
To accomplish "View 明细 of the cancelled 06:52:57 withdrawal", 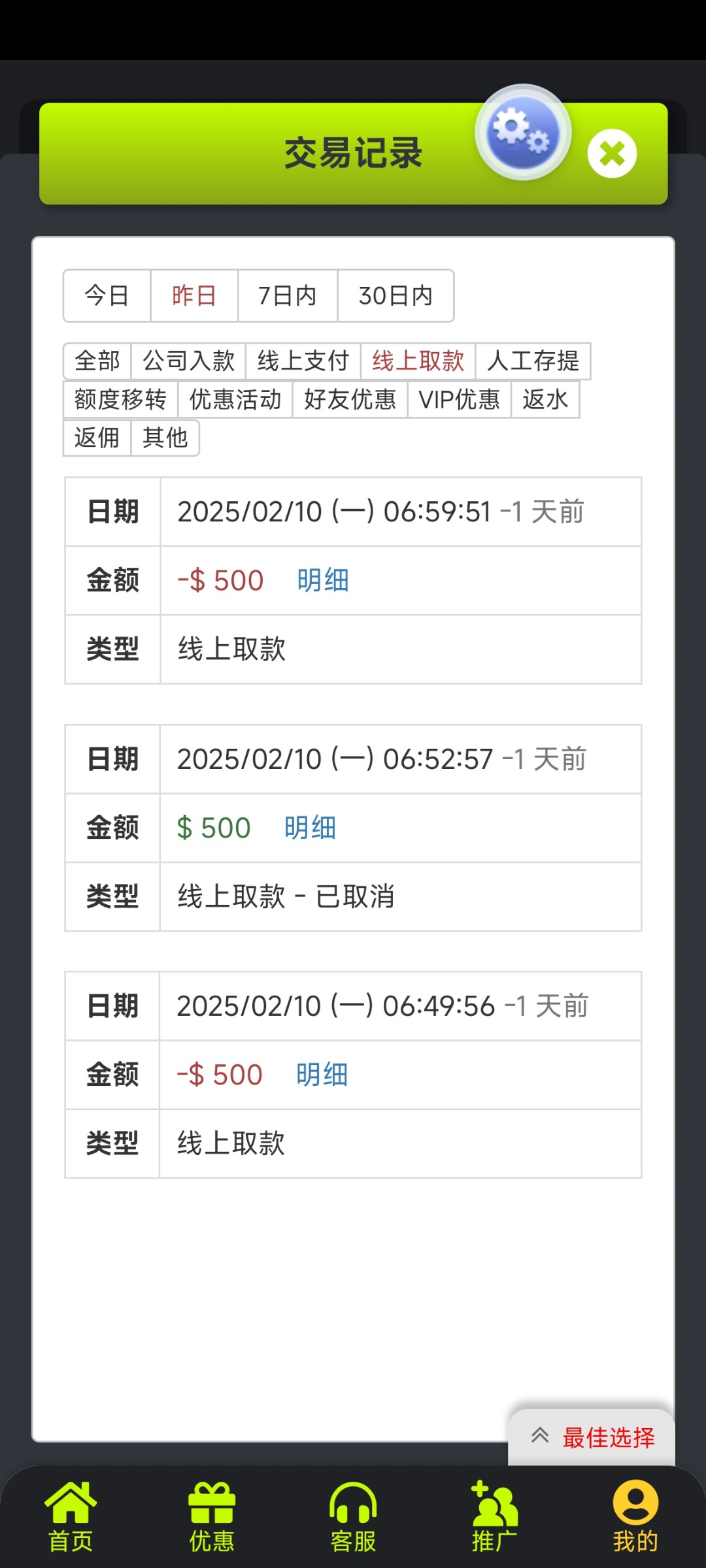I will point(310,828).
